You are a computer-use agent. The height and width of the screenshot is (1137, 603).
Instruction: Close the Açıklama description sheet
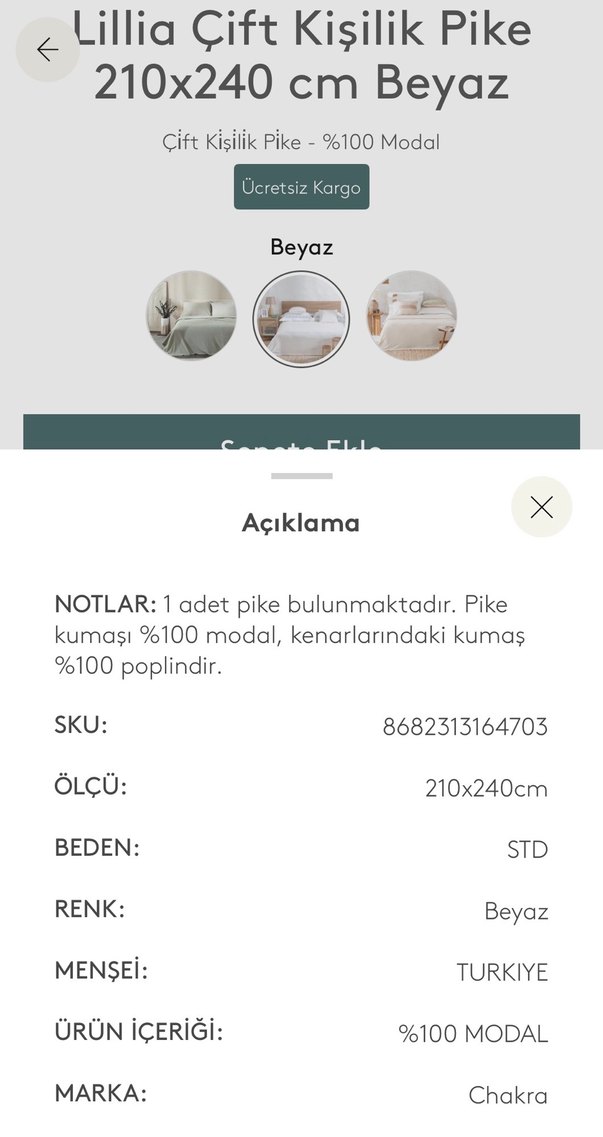point(541,507)
